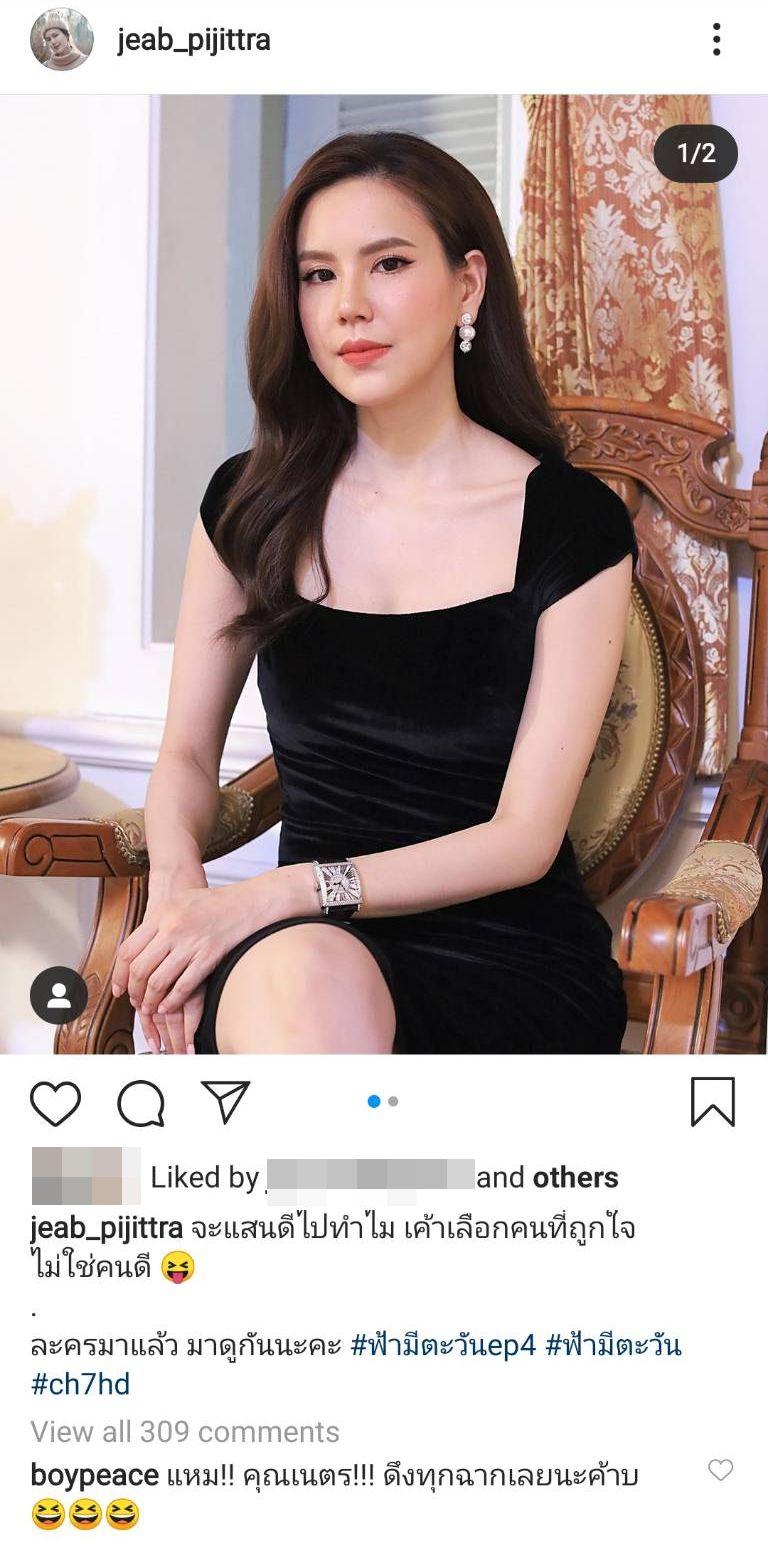The width and height of the screenshot is (768, 1546).
Task: Open the post photo of the carousel
Action: 384,575
